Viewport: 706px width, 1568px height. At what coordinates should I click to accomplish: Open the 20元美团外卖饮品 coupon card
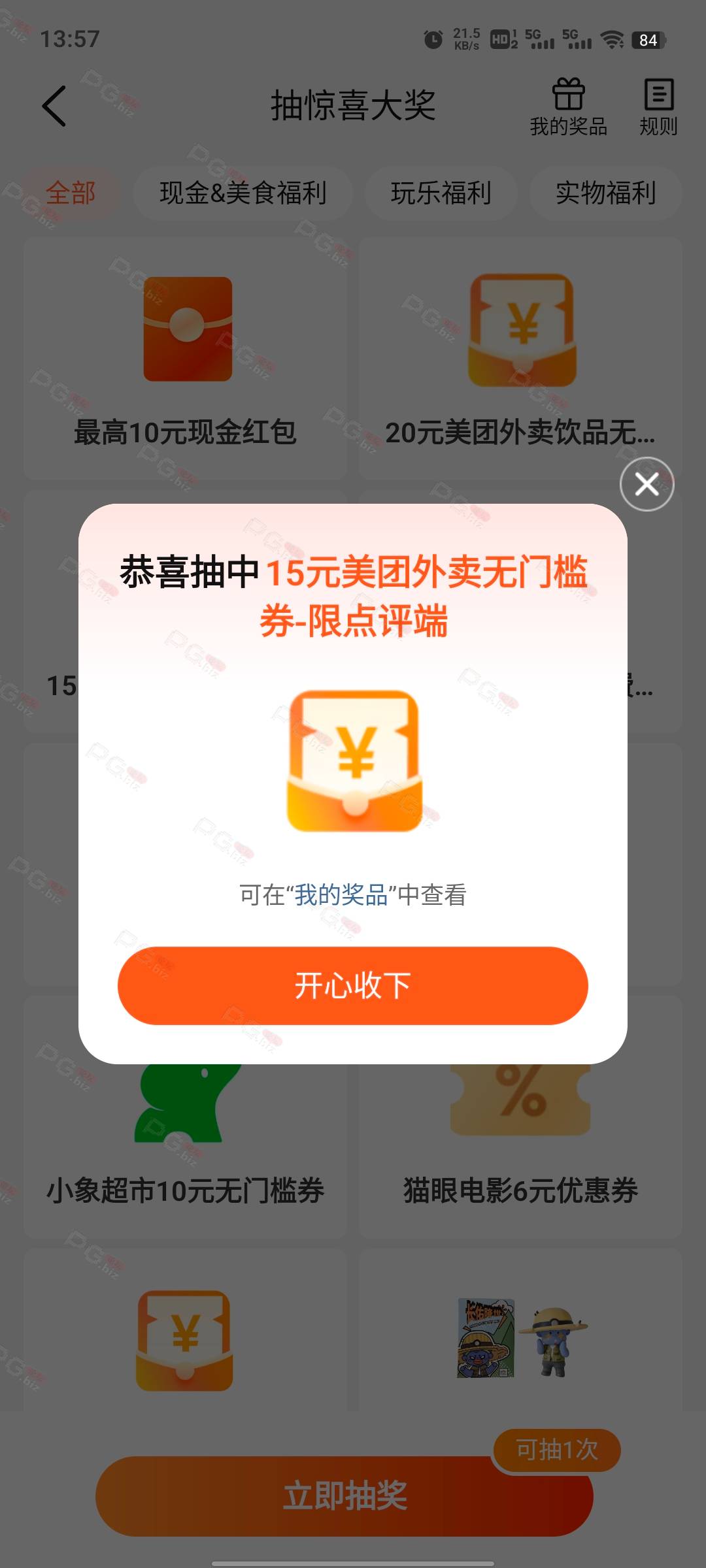pos(520,359)
